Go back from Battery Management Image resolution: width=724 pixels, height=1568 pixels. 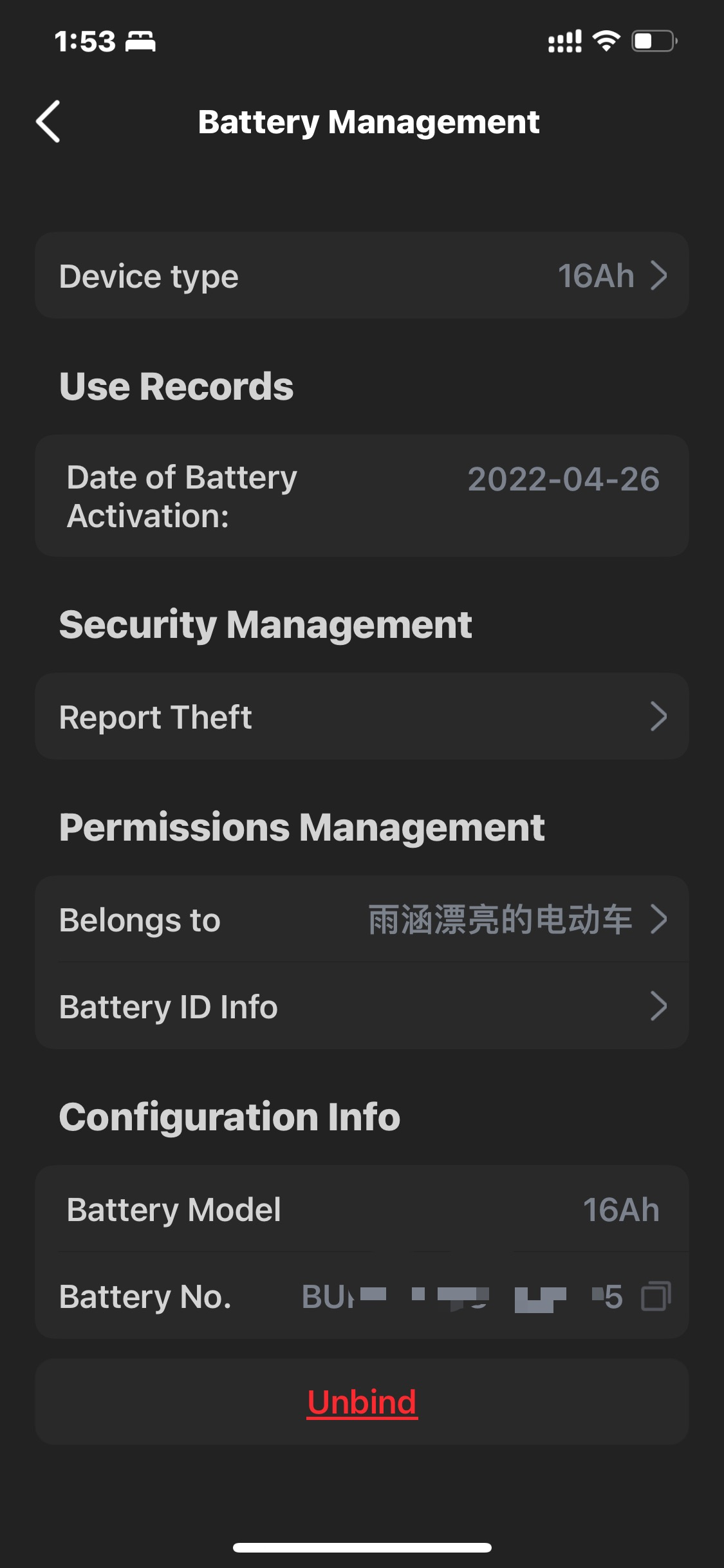pyautogui.click(x=48, y=122)
